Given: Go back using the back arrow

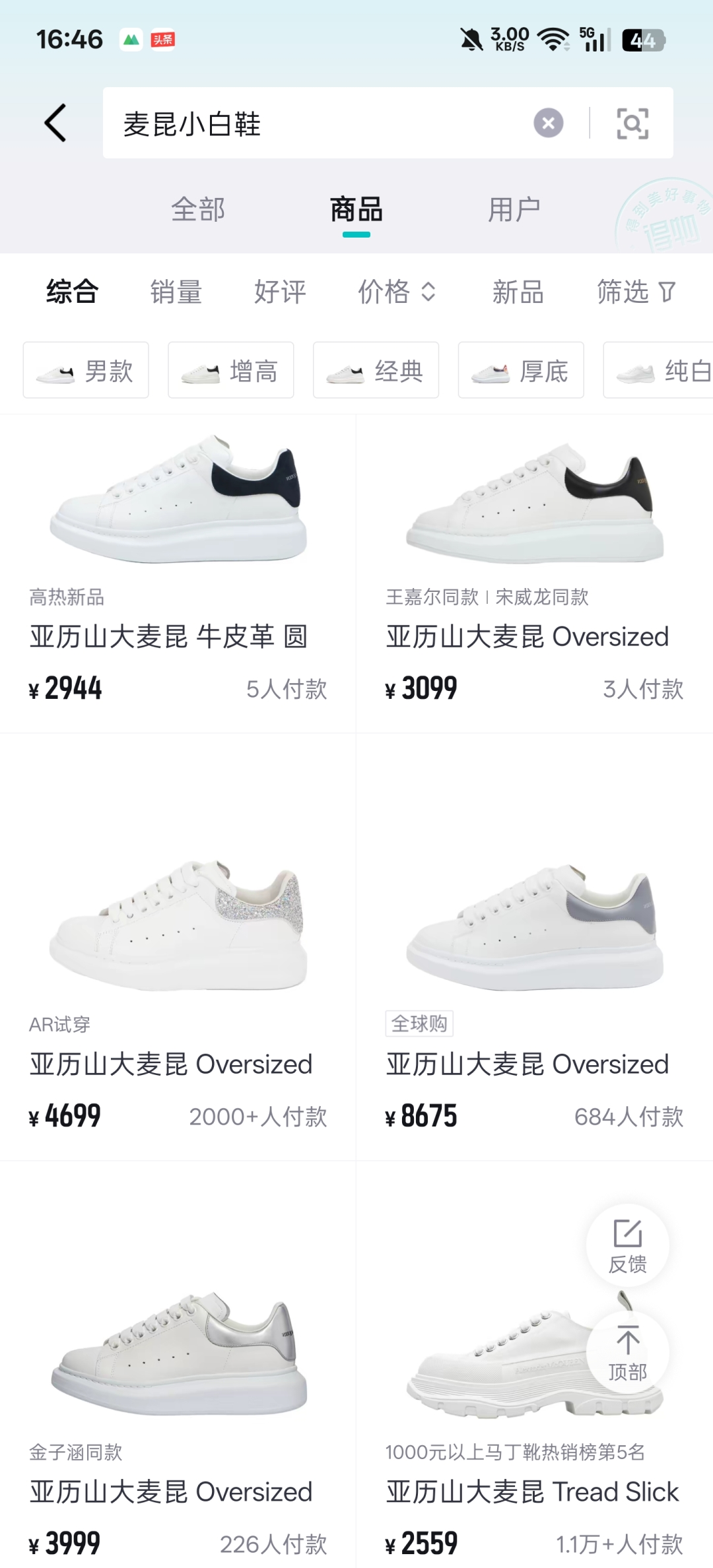Looking at the screenshot, I should (55, 123).
